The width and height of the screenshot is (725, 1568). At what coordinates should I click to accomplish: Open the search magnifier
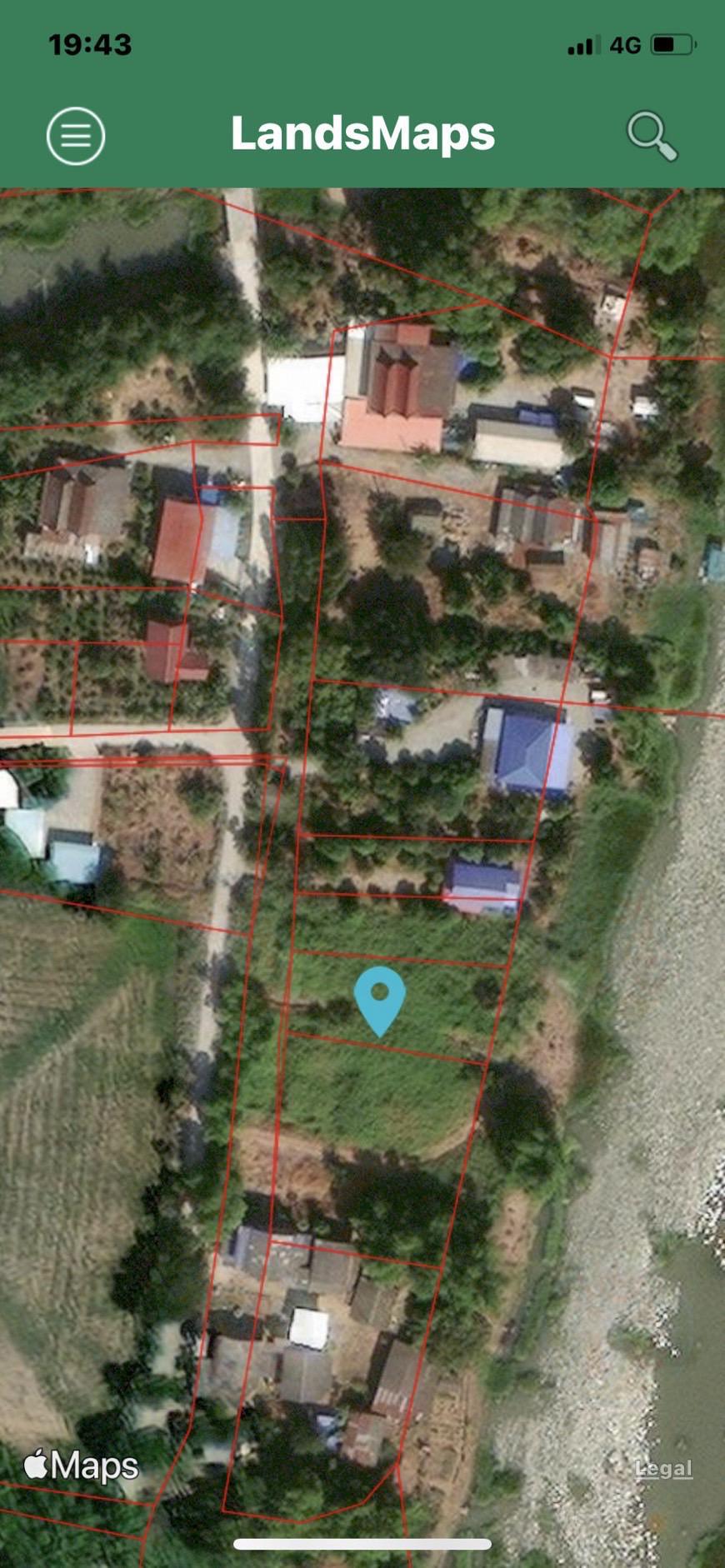point(652,136)
